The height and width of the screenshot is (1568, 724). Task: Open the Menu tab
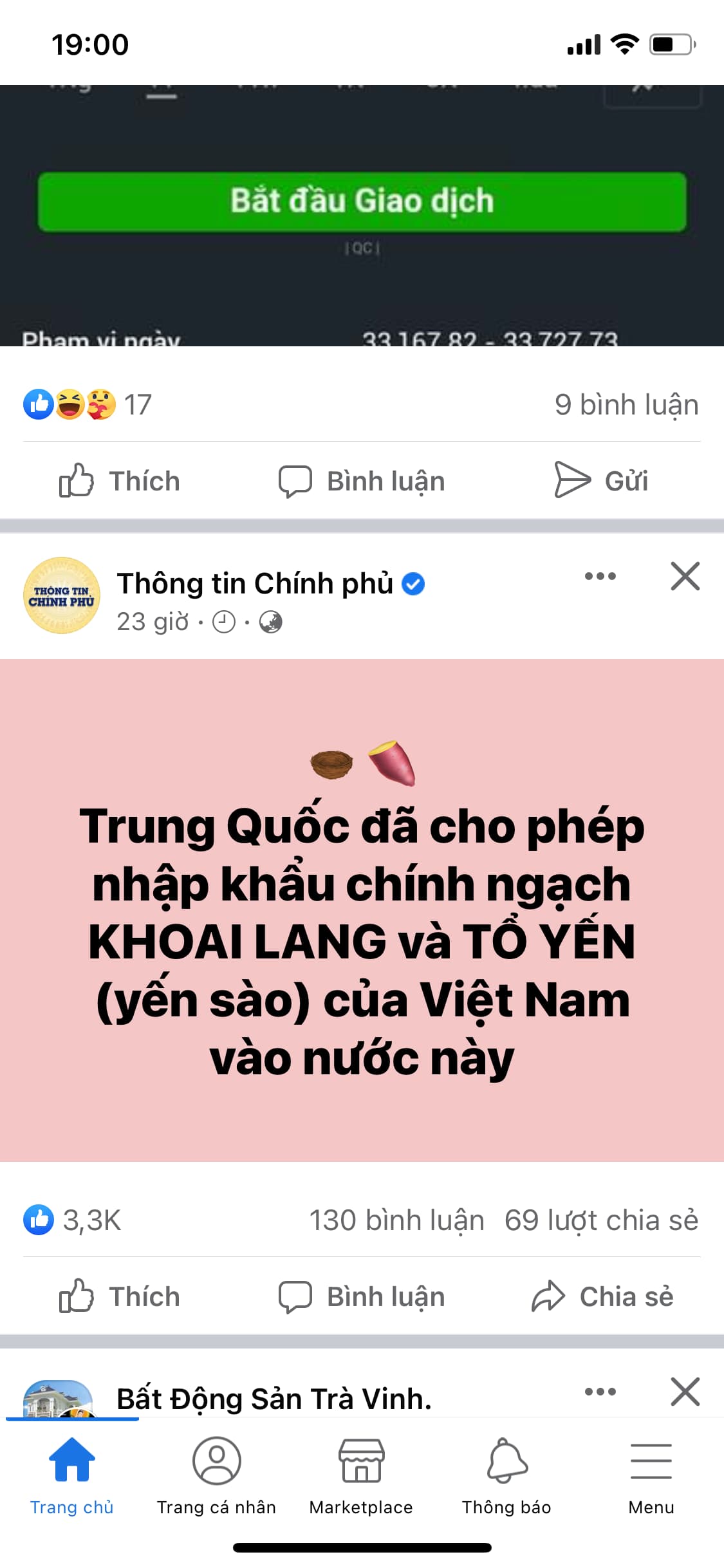click(x=651, y=1475)
